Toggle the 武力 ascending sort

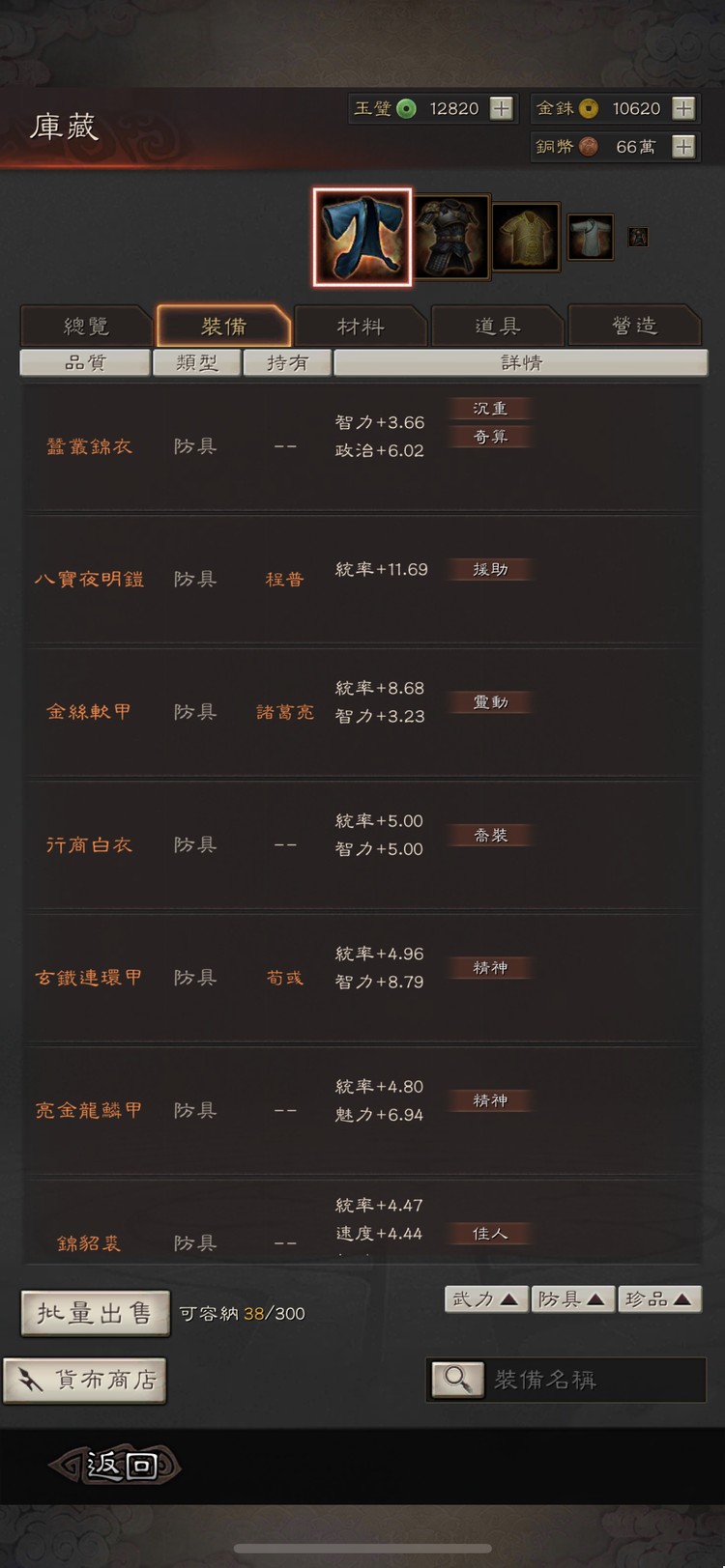(485, 1299)
